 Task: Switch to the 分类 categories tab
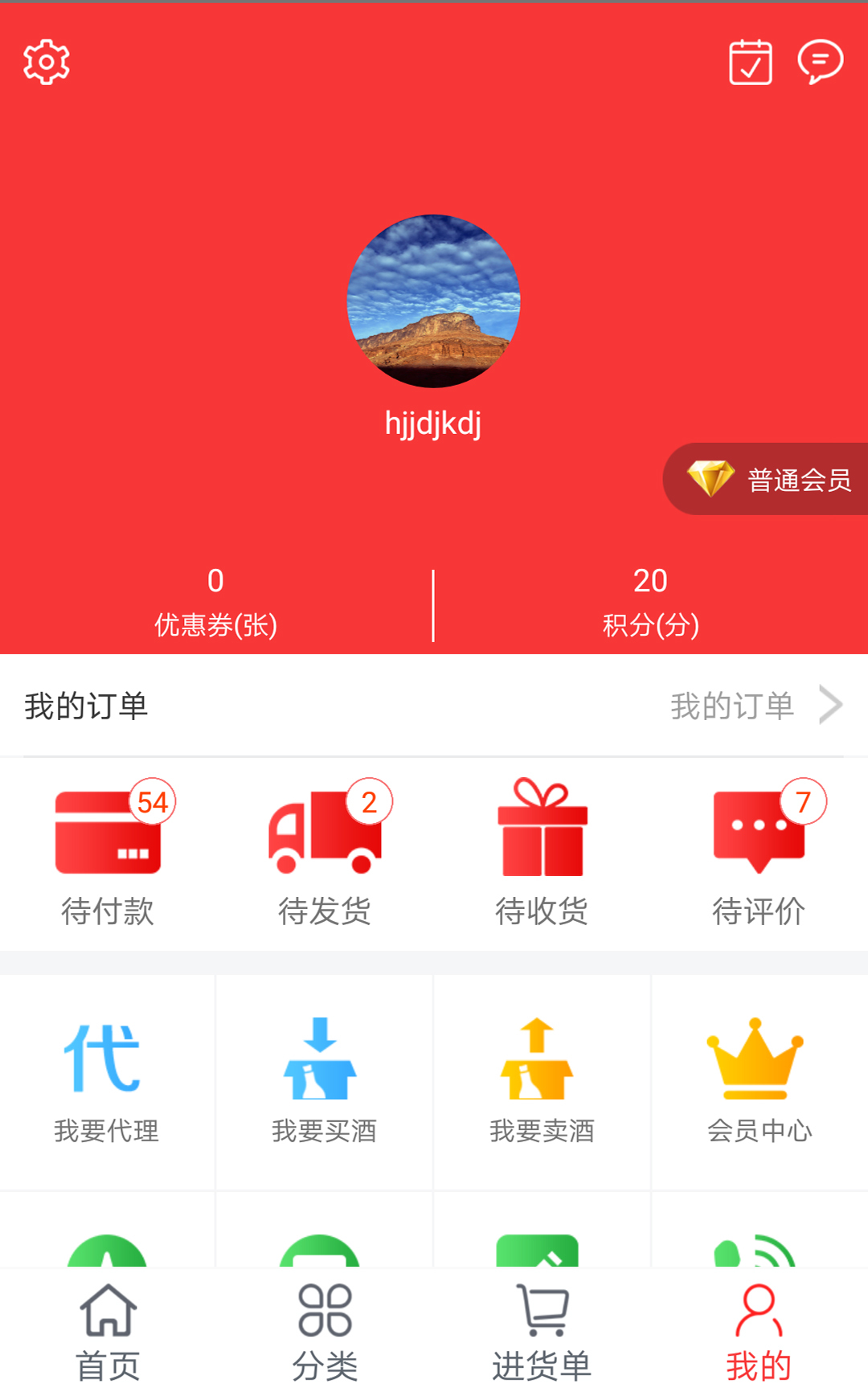325,1332
